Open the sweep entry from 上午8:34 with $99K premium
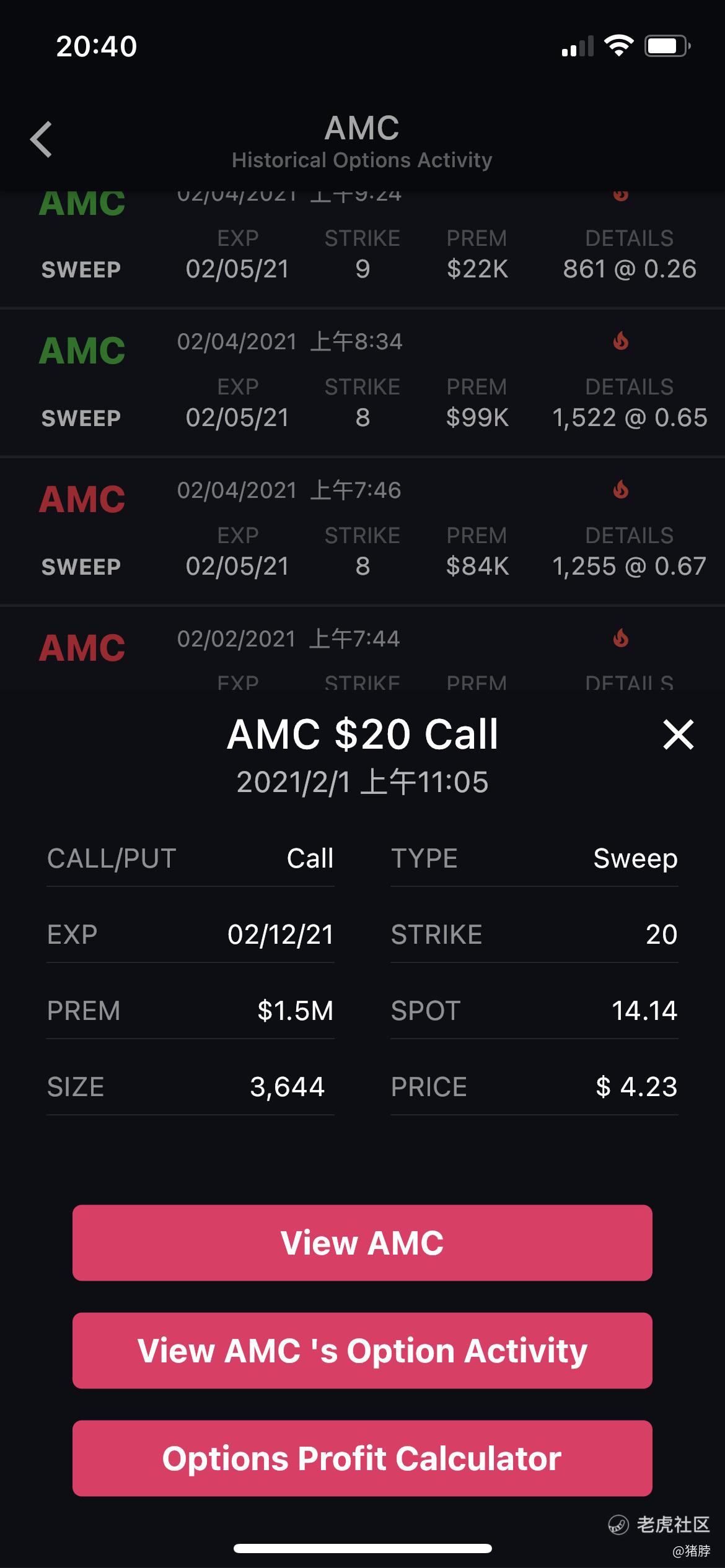The height and width of the screenshot is (1568, 725). (x=362, y=383)
